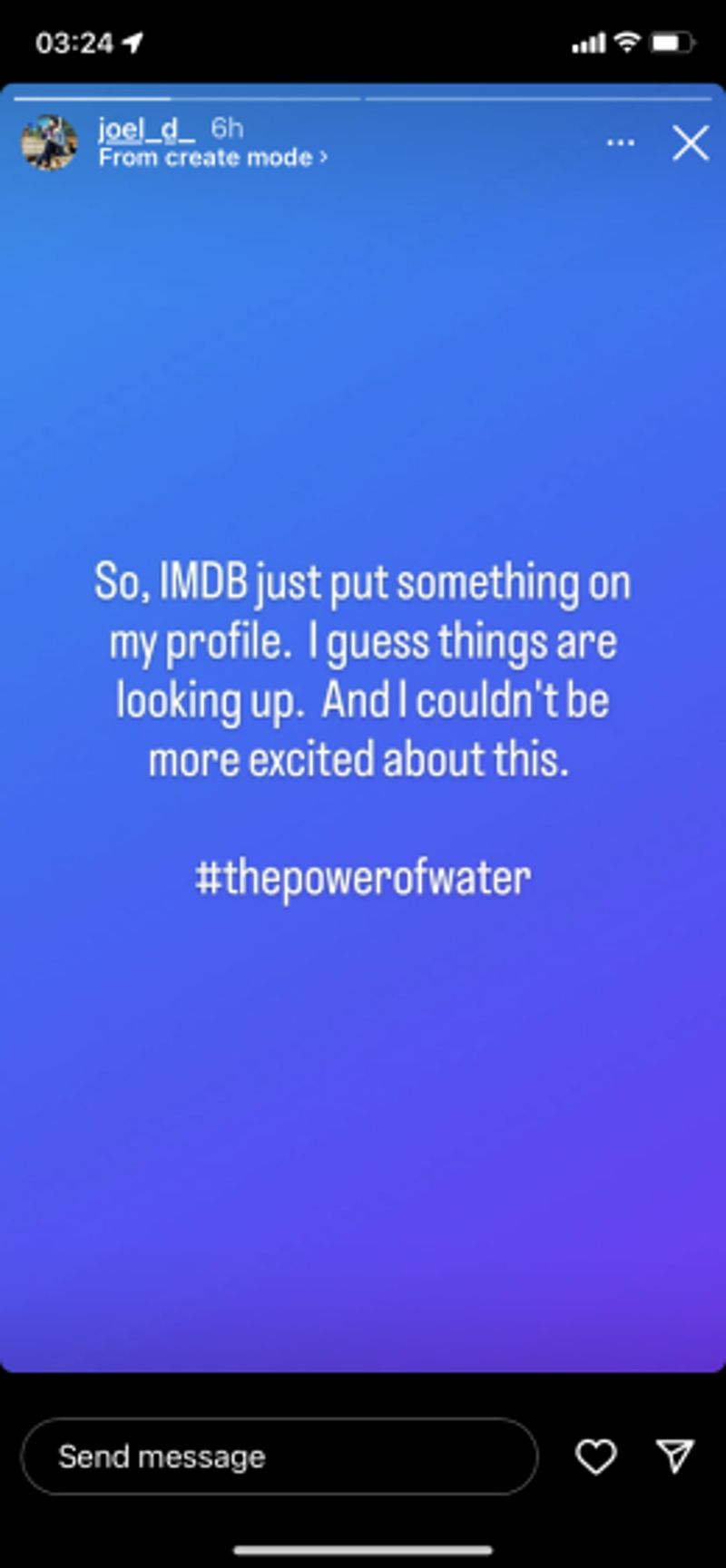Viewport: 726px width, 1568px height.
Task: Tap the From create mode link
Action: click(212, 158)
